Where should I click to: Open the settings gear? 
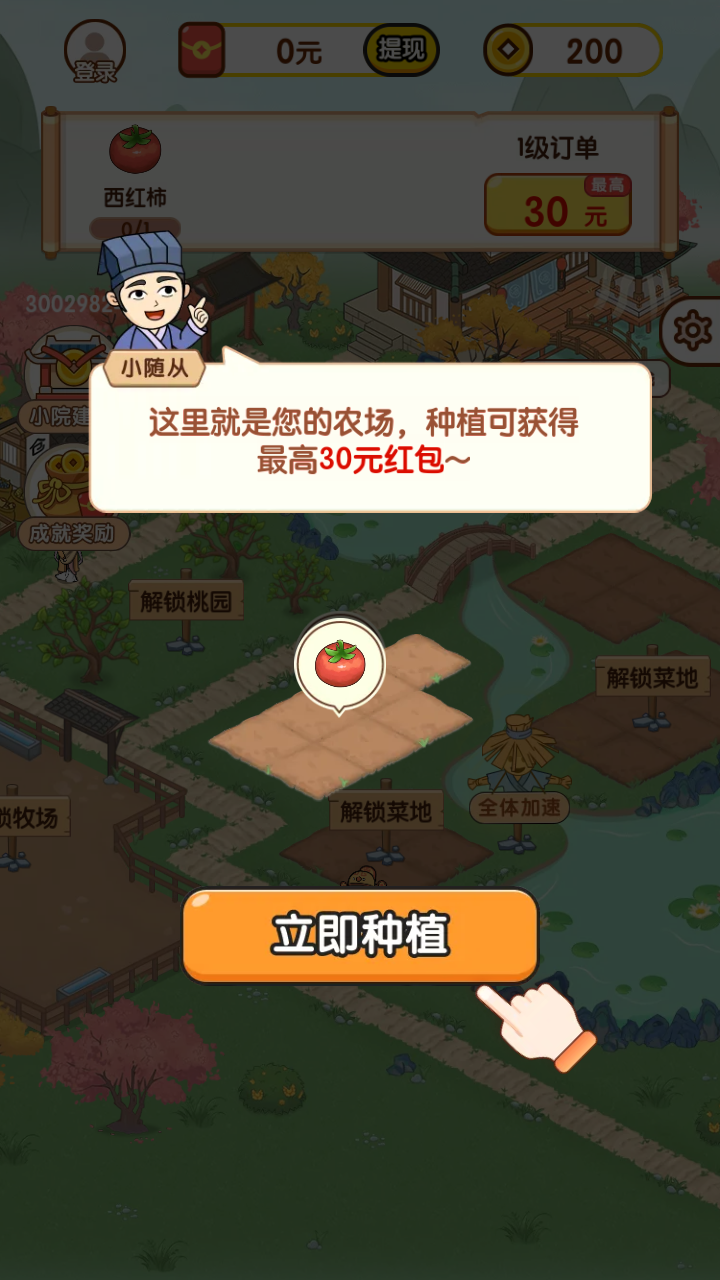692,330
